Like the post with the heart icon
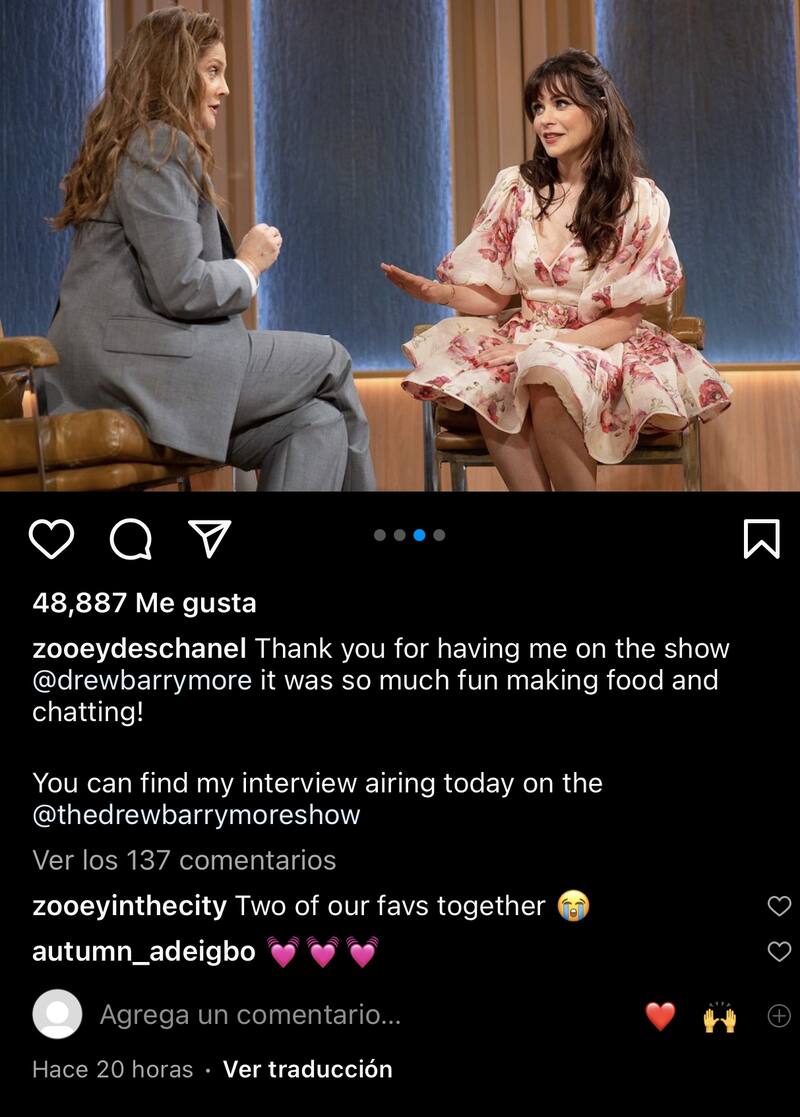Viewport: 800px width, 1117px height. 51,539
